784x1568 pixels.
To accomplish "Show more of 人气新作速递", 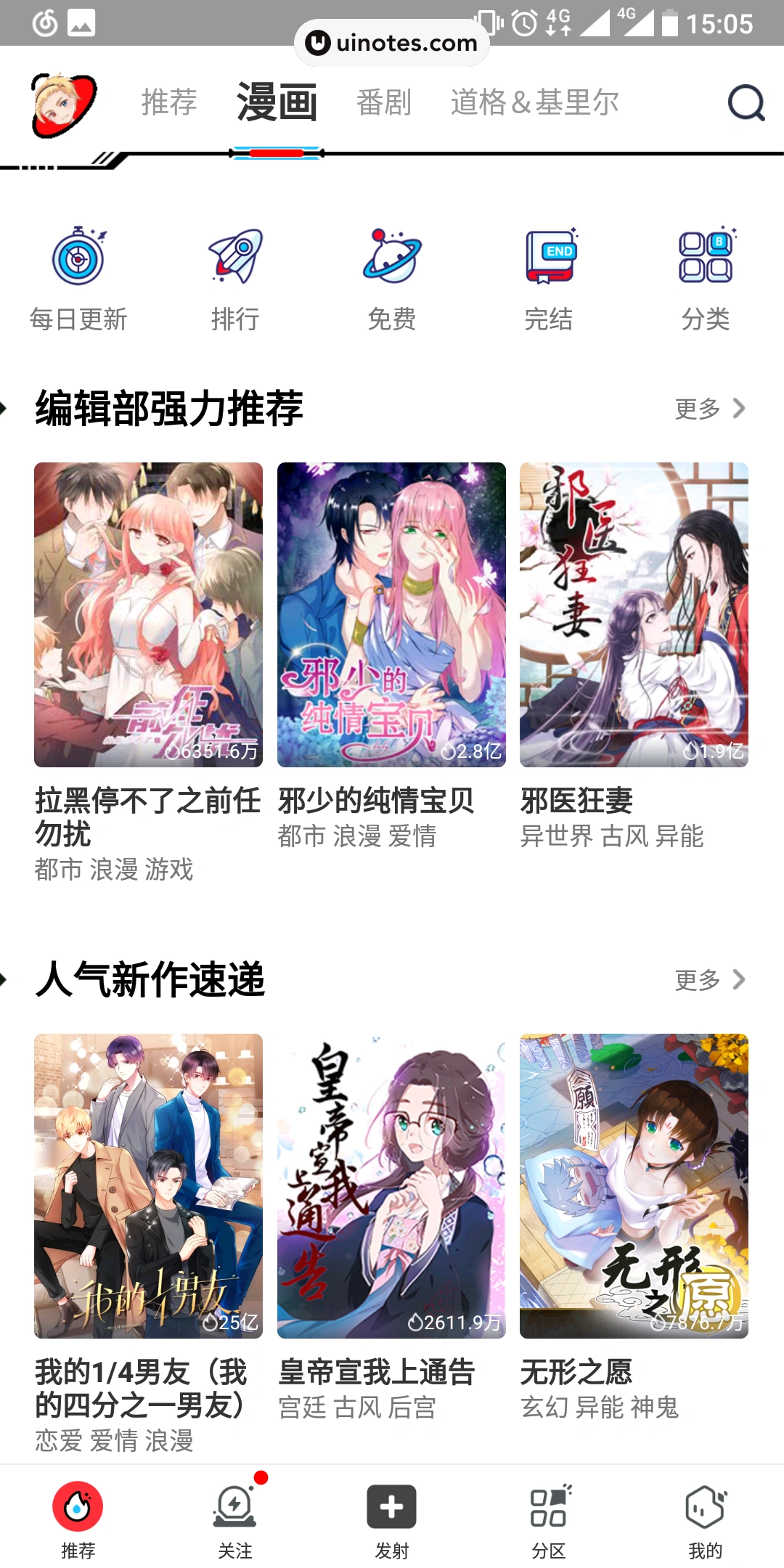I will pos(709,980).
